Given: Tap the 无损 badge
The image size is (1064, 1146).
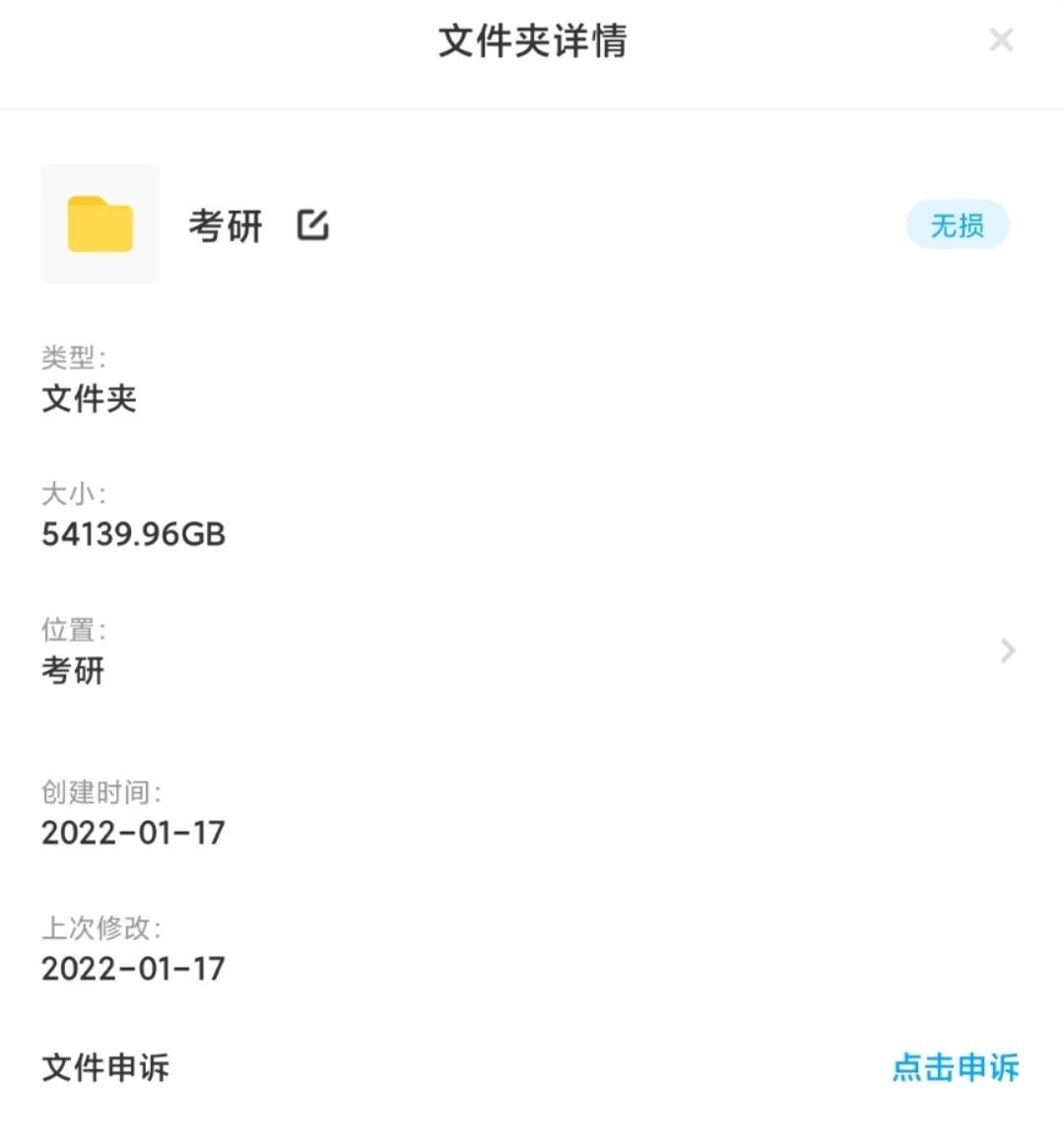Looking at the screenshot, I should (x=957, y=226).
